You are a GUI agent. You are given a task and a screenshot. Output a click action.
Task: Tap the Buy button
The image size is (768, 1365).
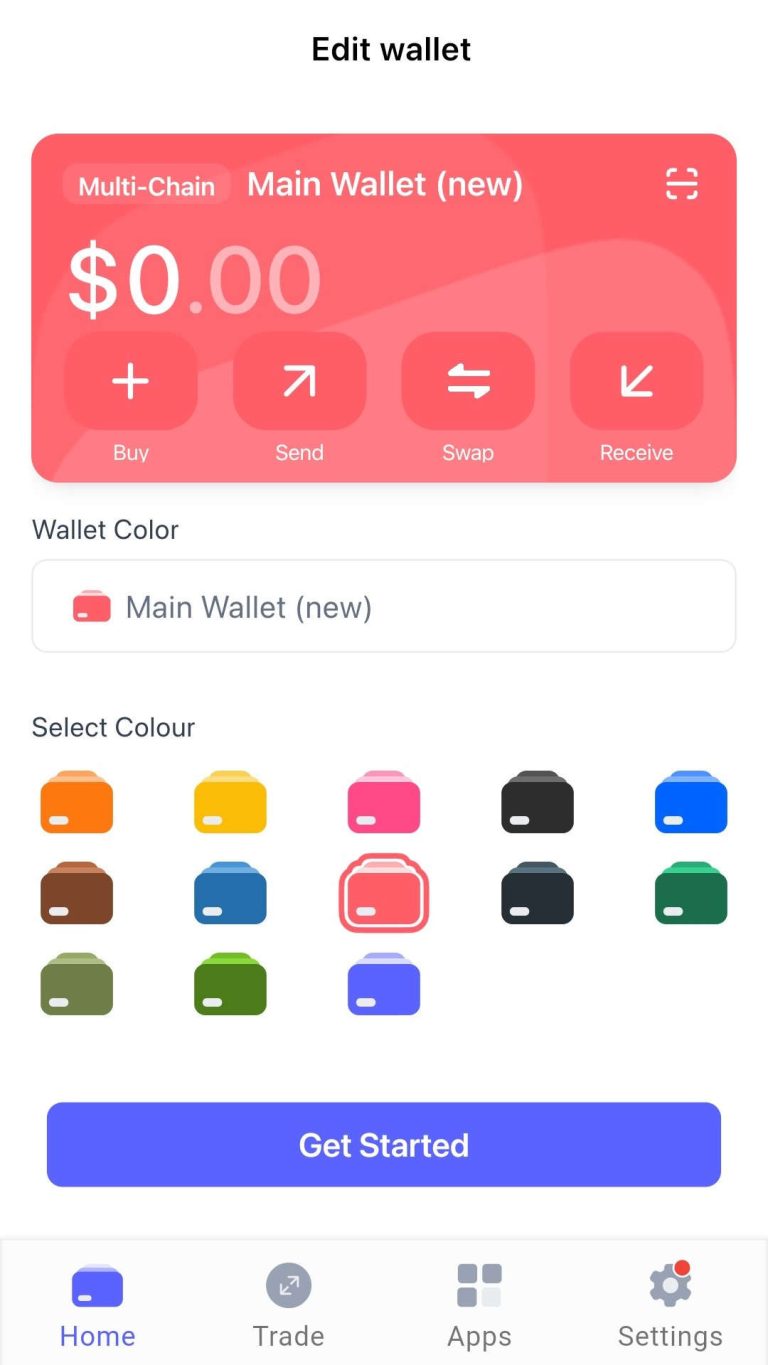click(x=131, y=382)
